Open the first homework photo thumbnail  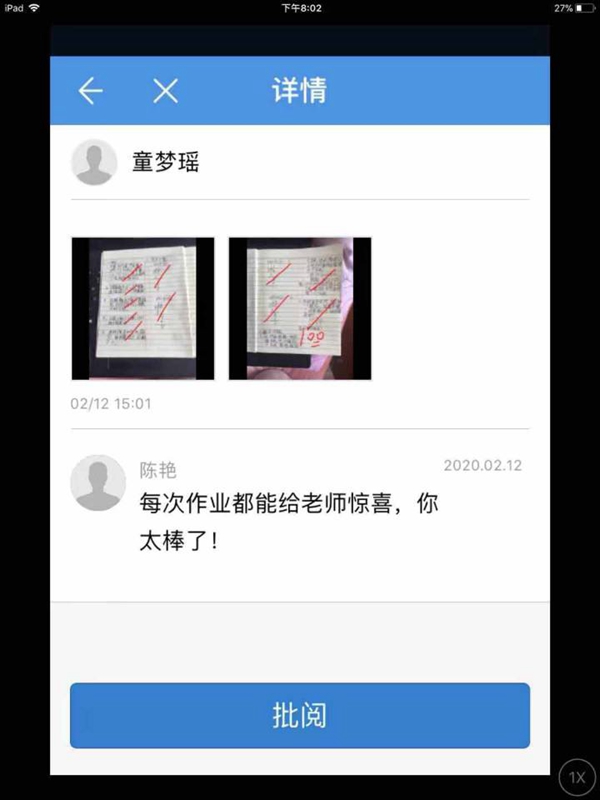[143, 308]
